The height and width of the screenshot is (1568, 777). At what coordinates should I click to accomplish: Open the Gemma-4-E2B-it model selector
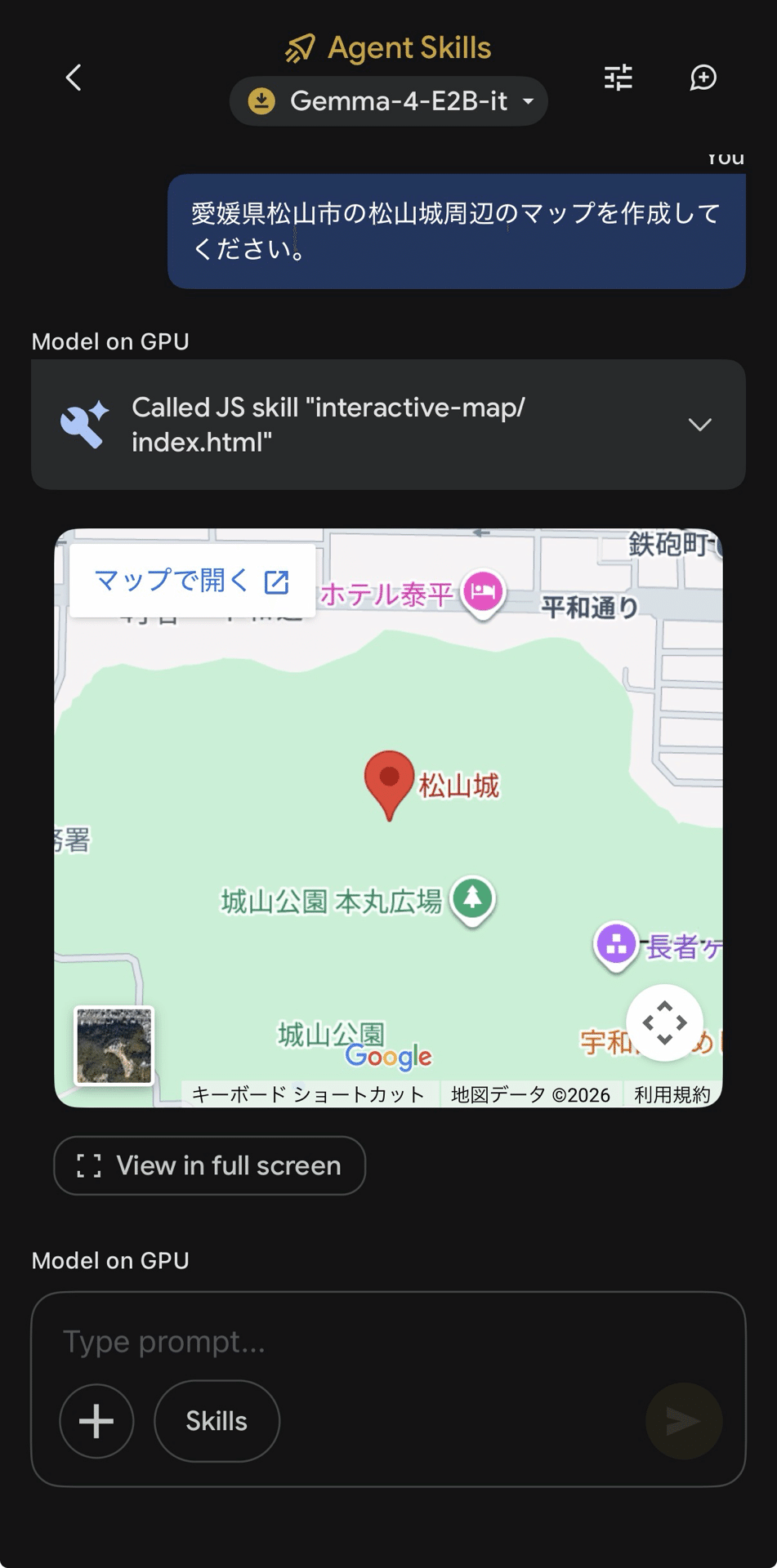point(389,101)
